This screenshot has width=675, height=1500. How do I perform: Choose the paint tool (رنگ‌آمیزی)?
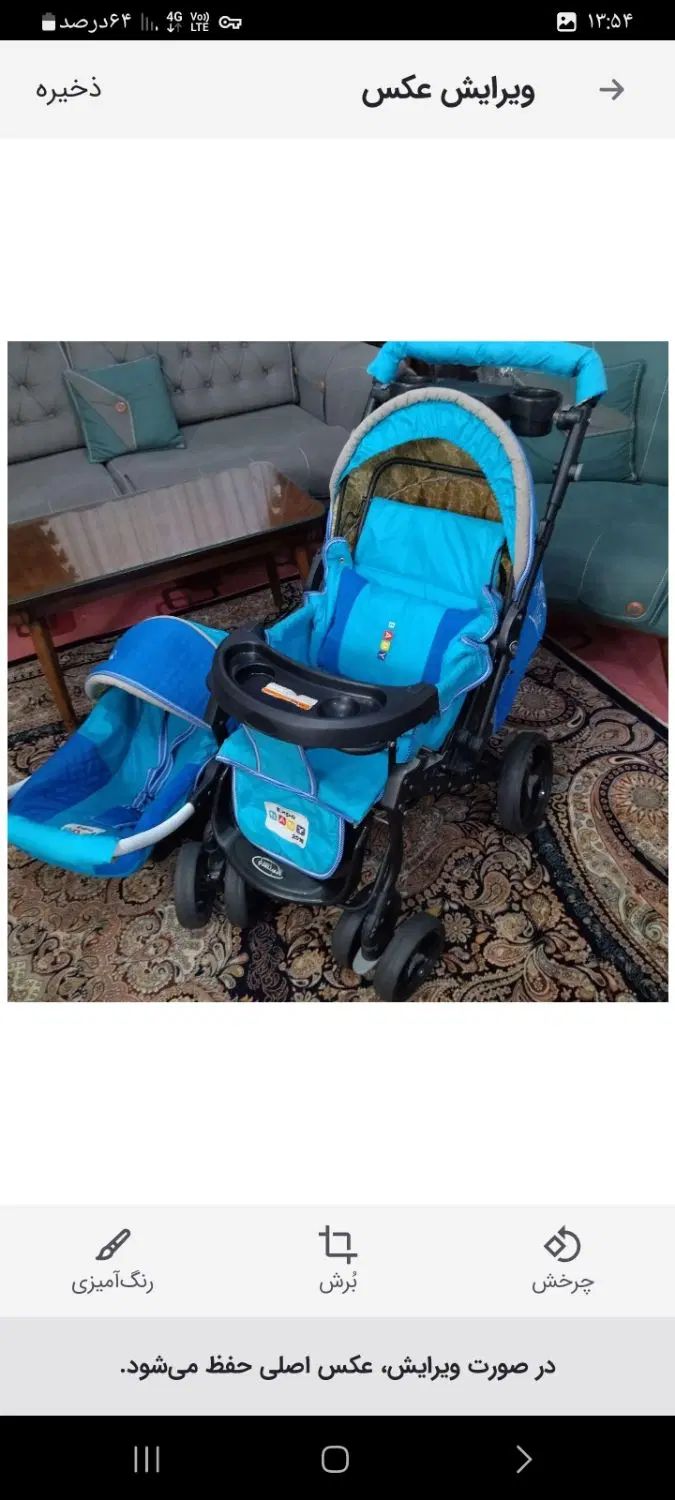tap(112, 1260)
